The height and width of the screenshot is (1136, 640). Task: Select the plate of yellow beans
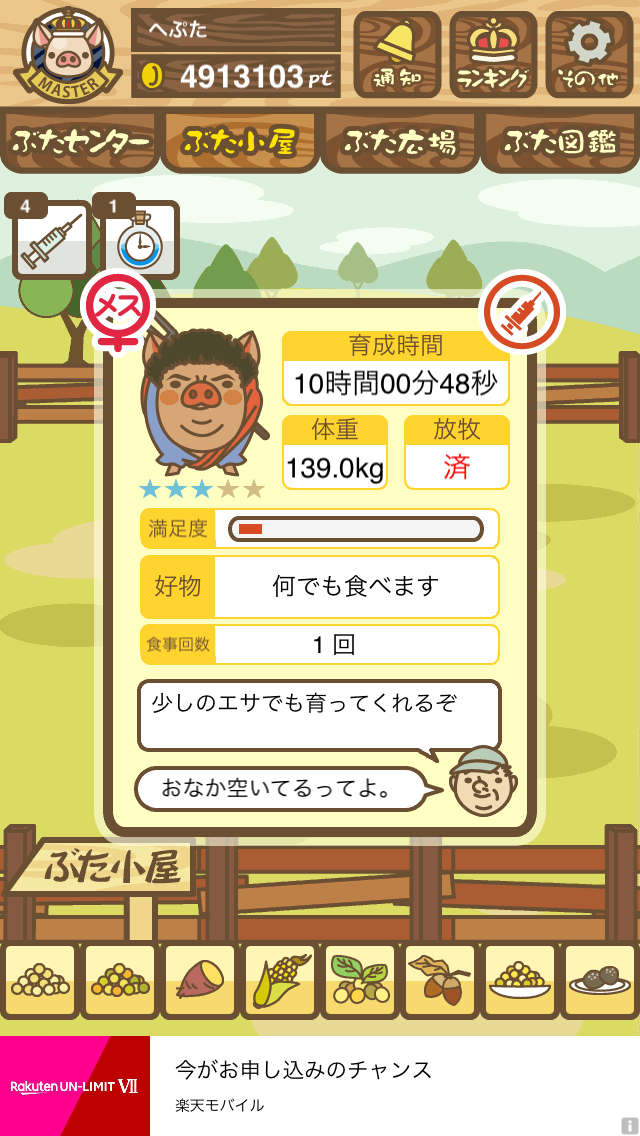coord(519,981)
